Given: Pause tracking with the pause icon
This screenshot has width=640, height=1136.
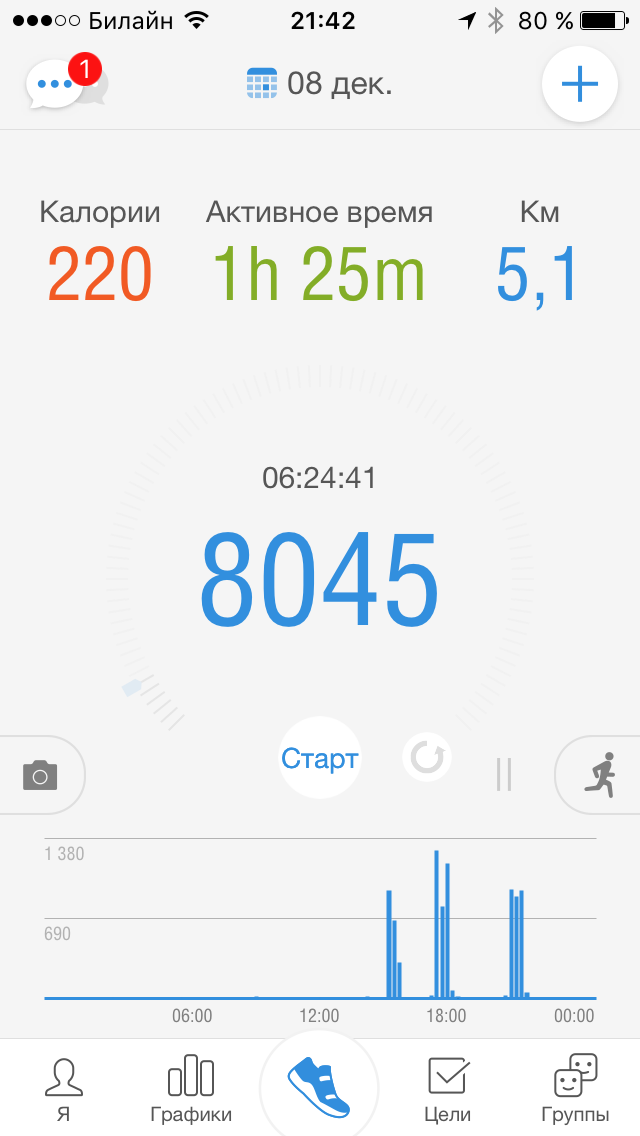Looking at the screenshot, I should [x=504, y=774].
